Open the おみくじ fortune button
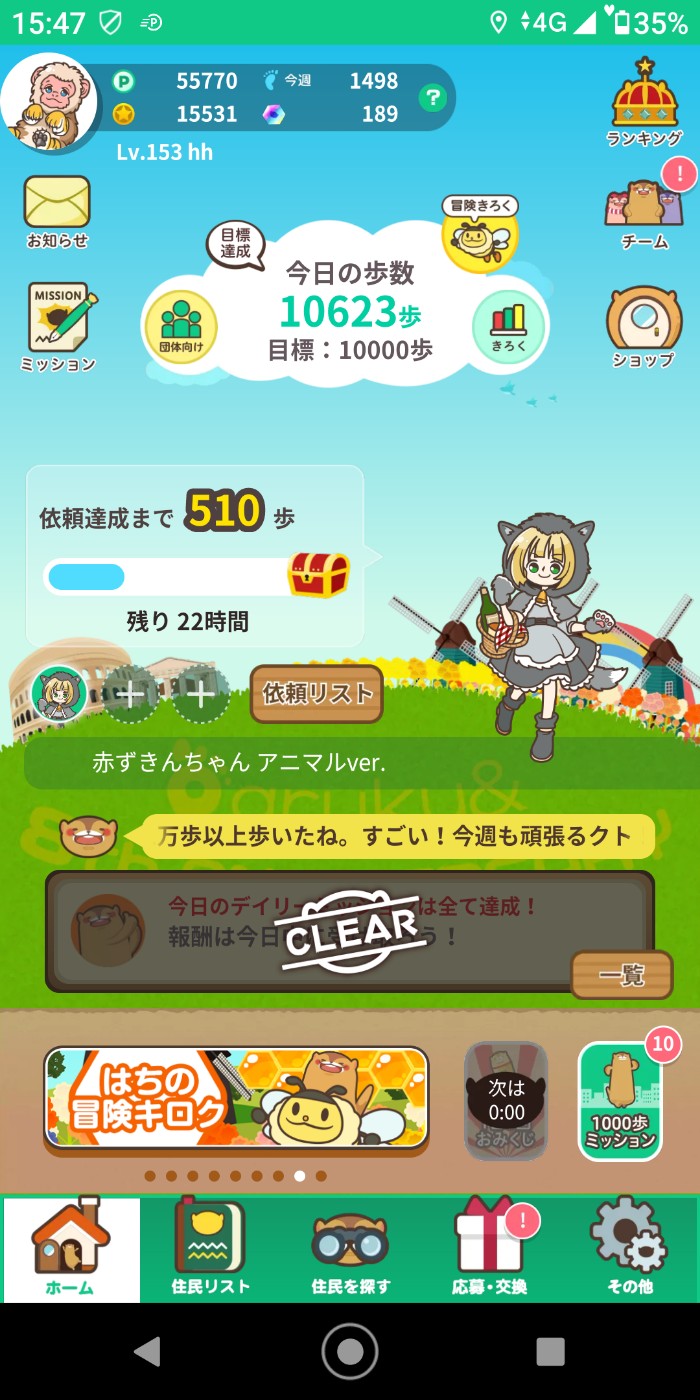Screen dimensions: 700x1400 (506, 1100)
